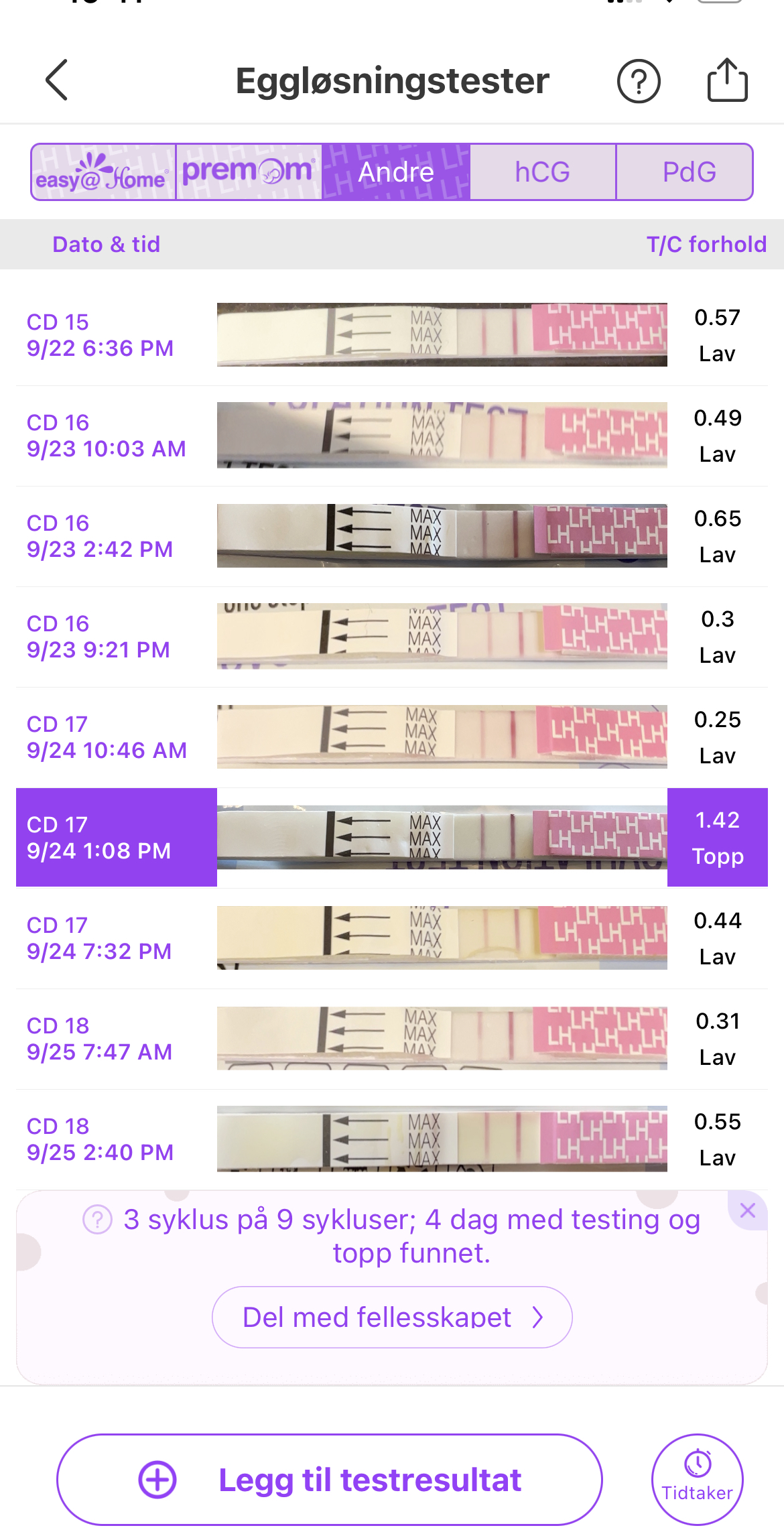Viewport: 784px width, 1534px height.
Task: View the 9/23 2:42 PM test entry
Action: tap(392, 536)
